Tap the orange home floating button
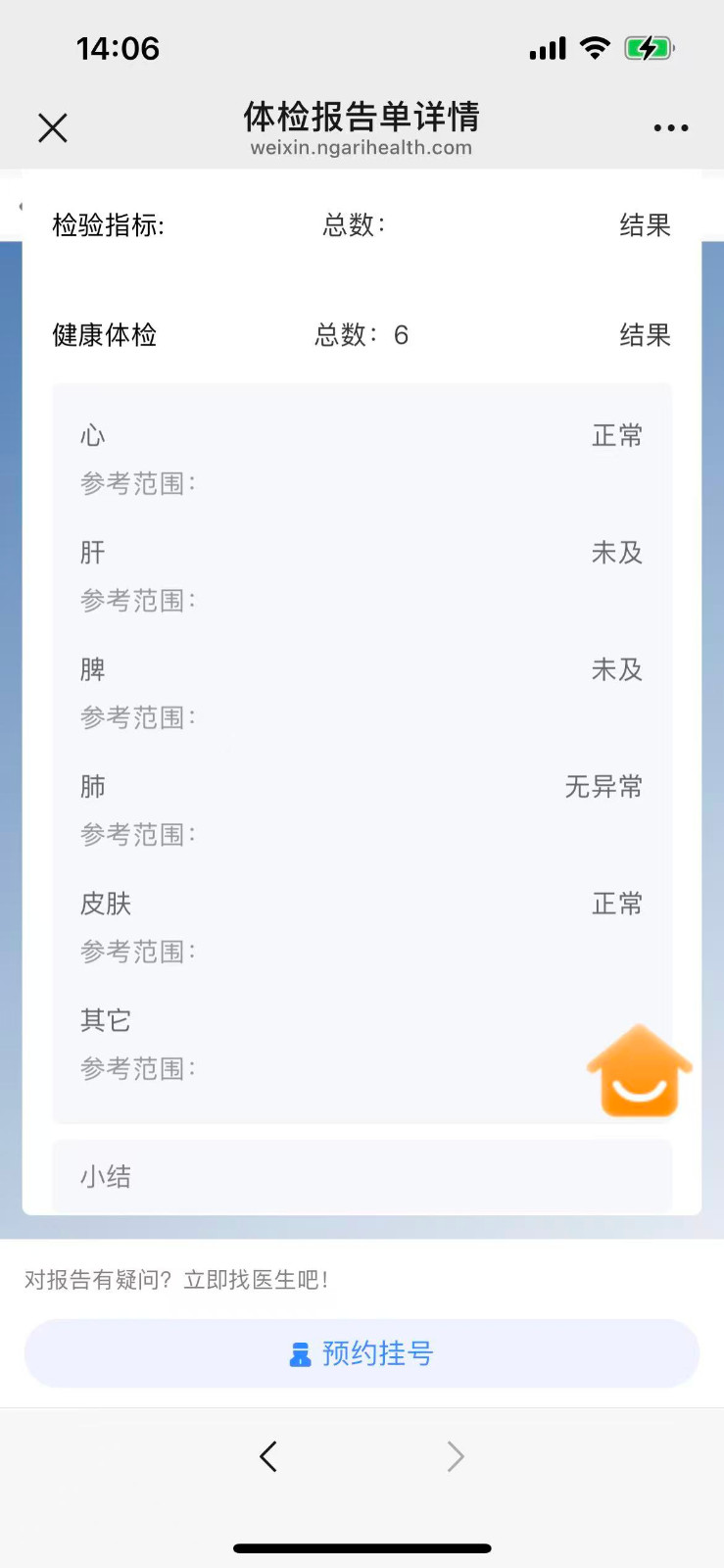This screenshot has width=724, height=1568. coord(640,1071)
